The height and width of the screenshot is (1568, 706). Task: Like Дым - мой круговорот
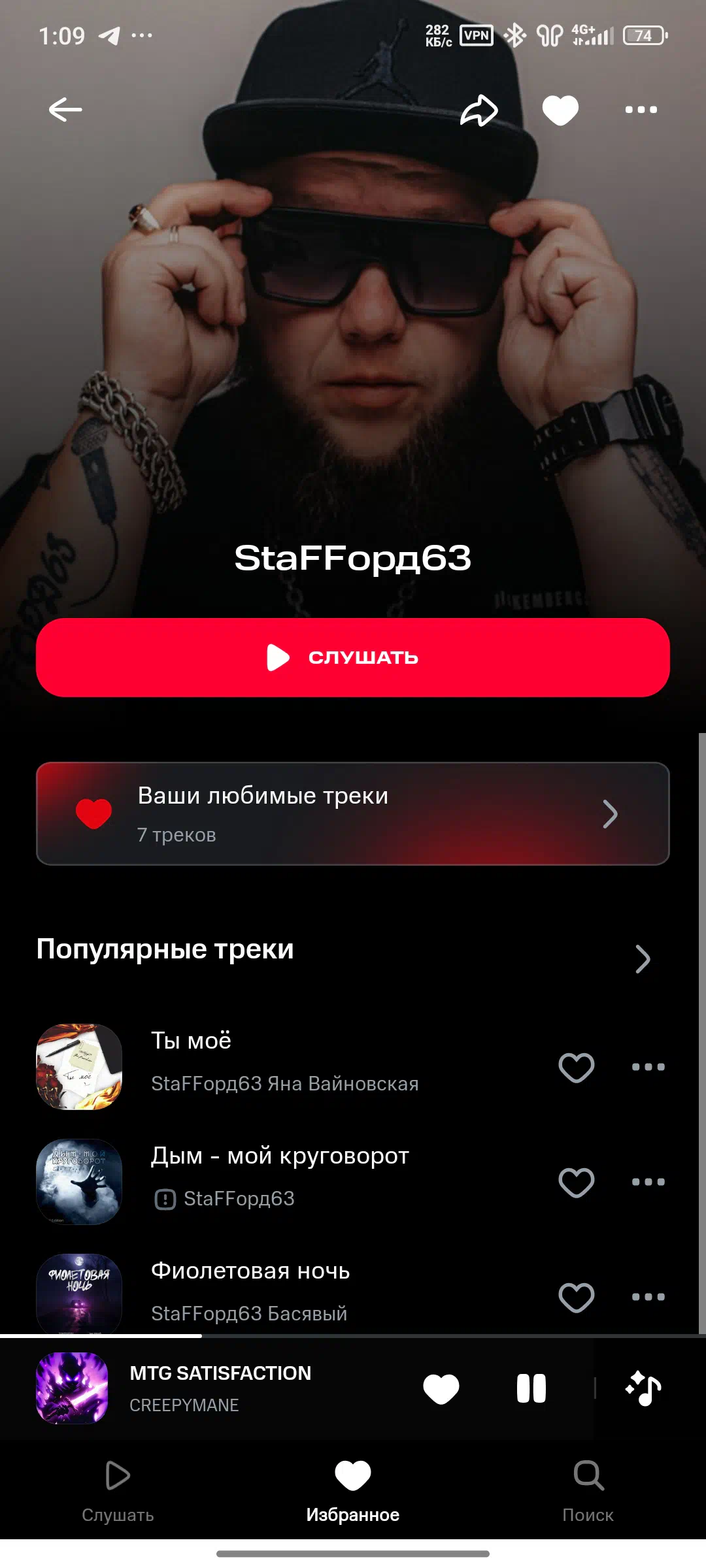point(576,1183)
